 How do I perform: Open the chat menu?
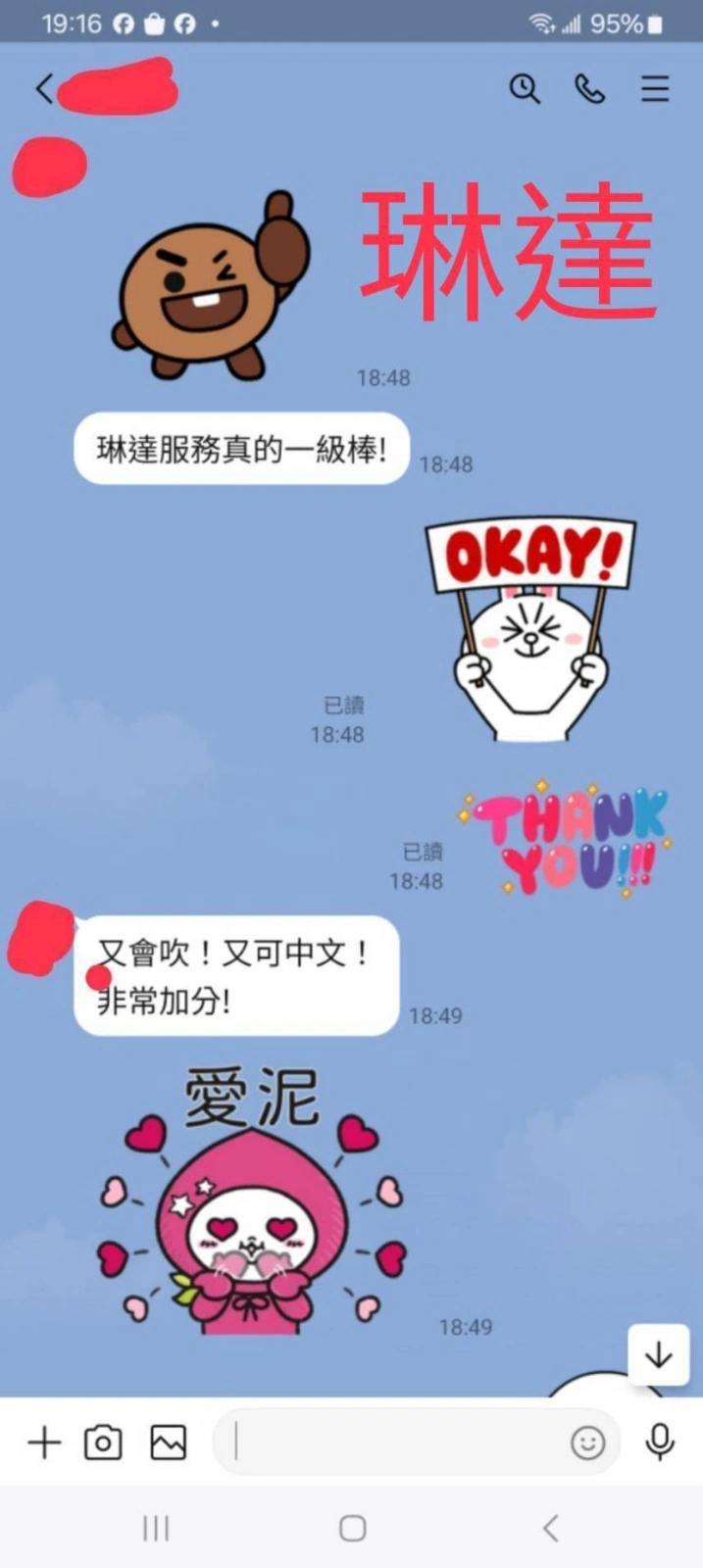tap(655, 89)
